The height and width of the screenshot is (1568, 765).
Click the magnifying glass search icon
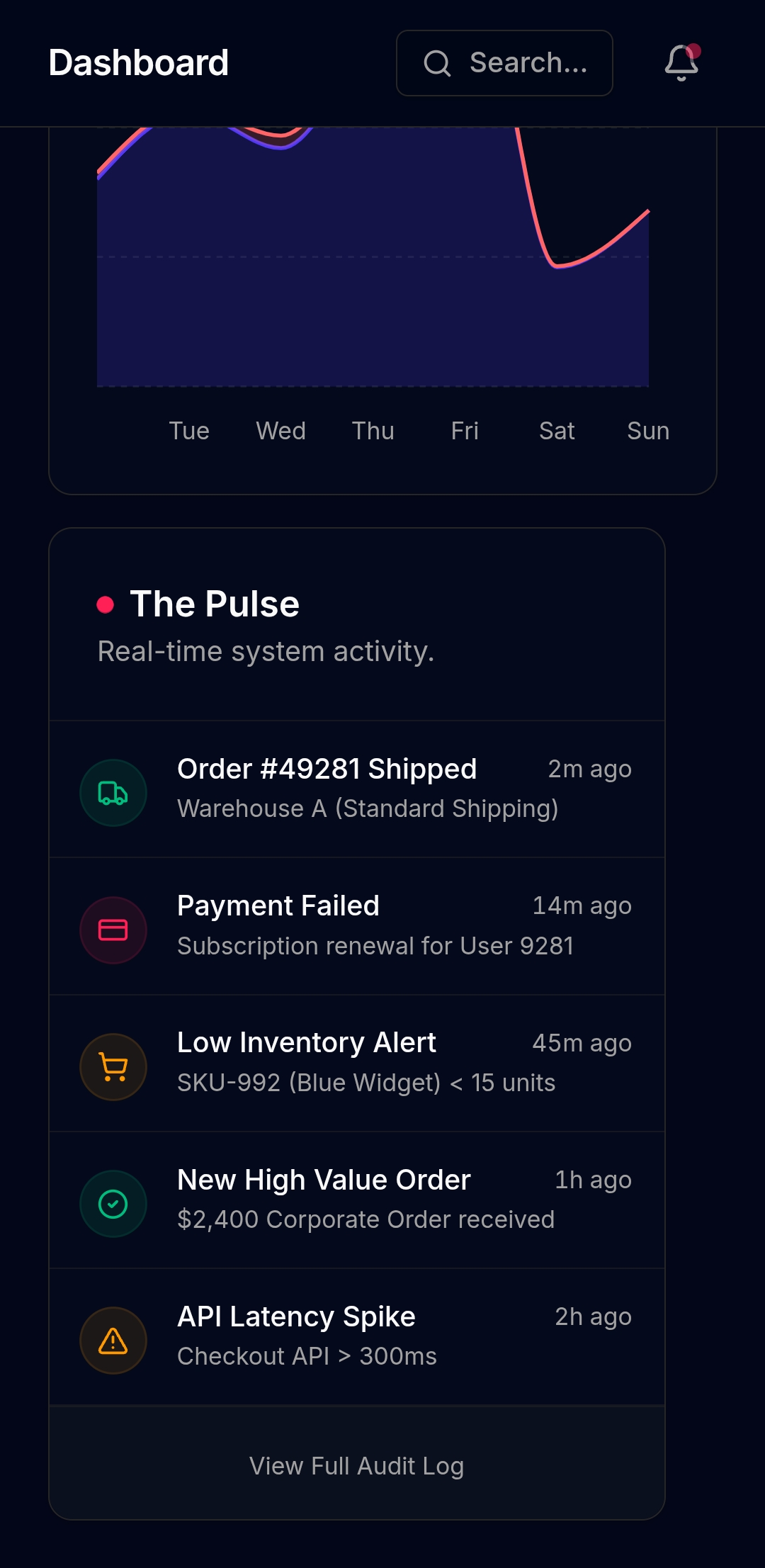(x=438, y=63)
